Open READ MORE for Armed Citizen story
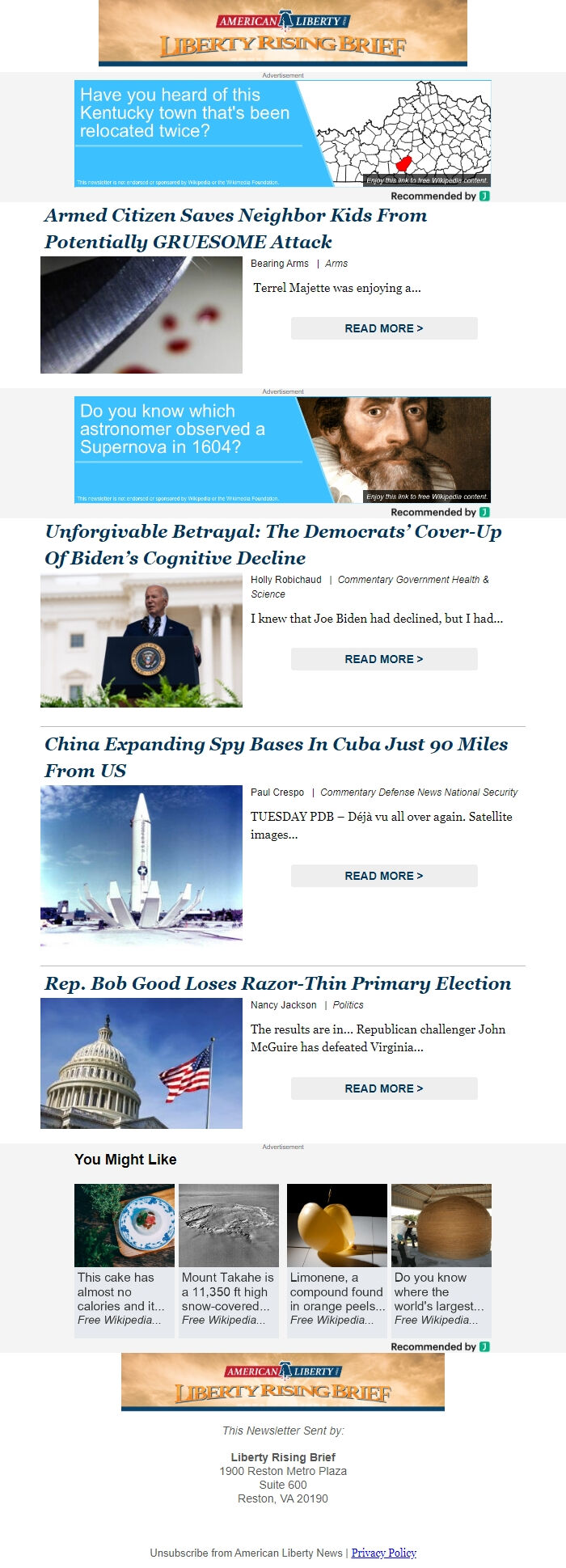This screenshot has width=566, height=1568. click(x=384, y=328)
